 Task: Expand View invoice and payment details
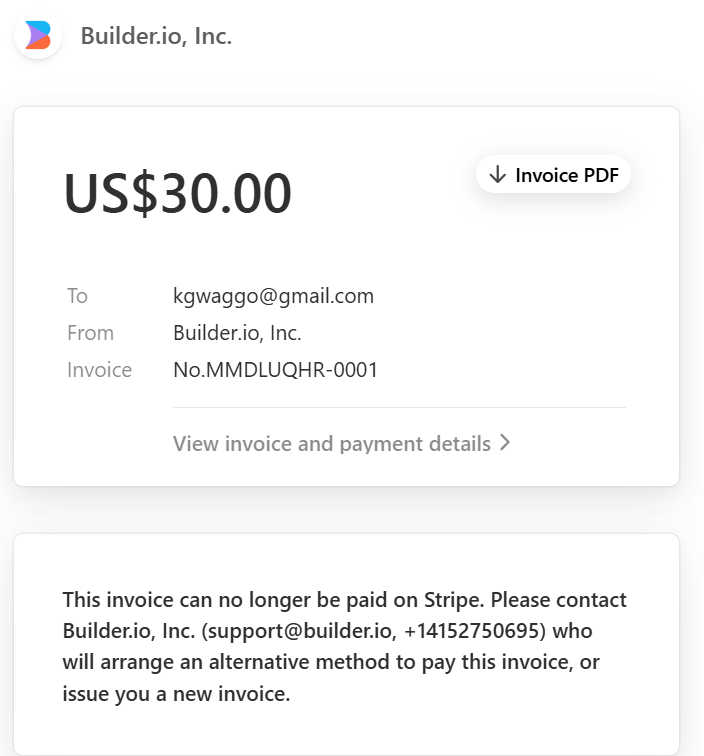[342, 443]
